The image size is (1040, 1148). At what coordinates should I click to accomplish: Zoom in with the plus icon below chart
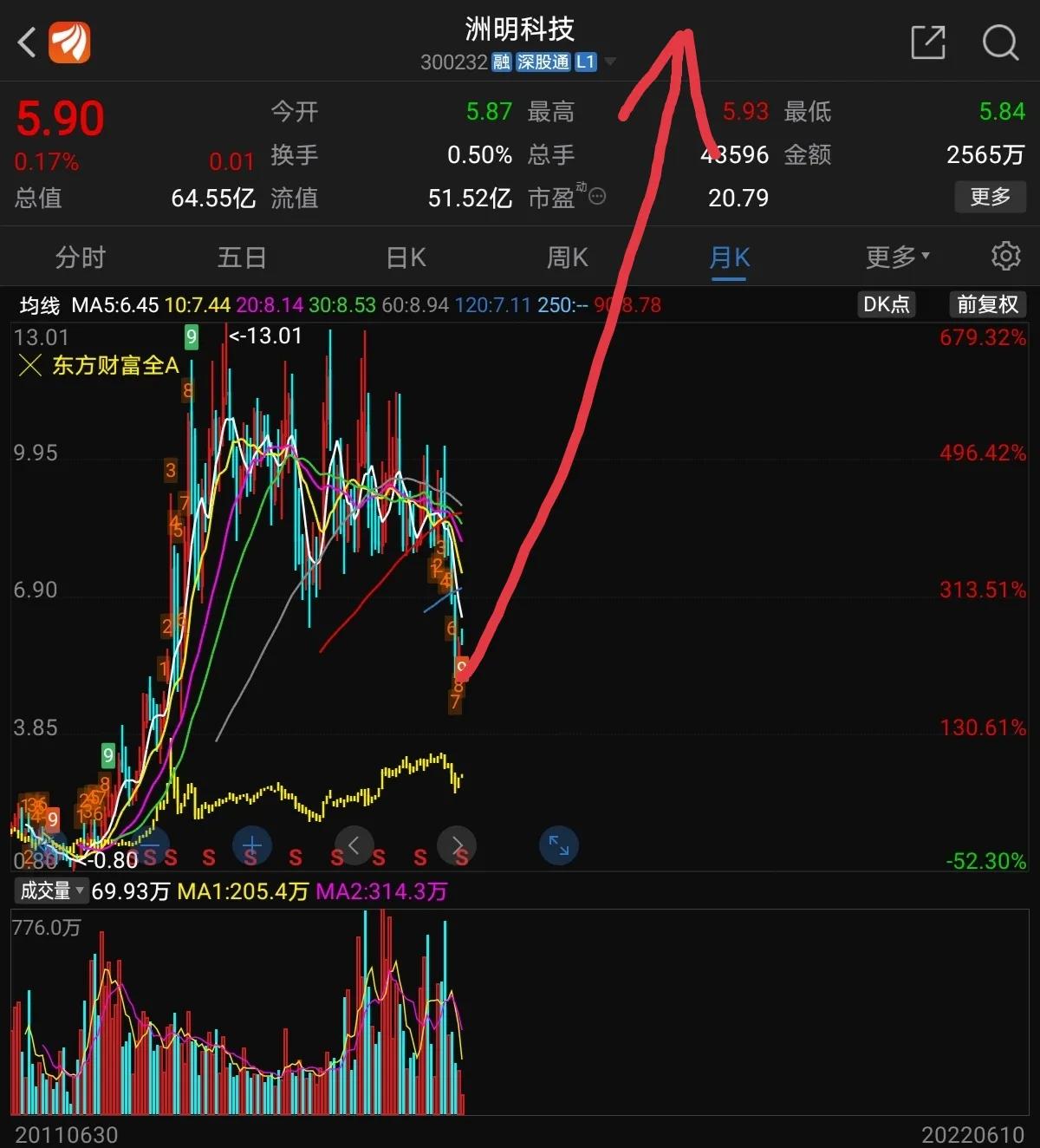(x=250, y=845)
